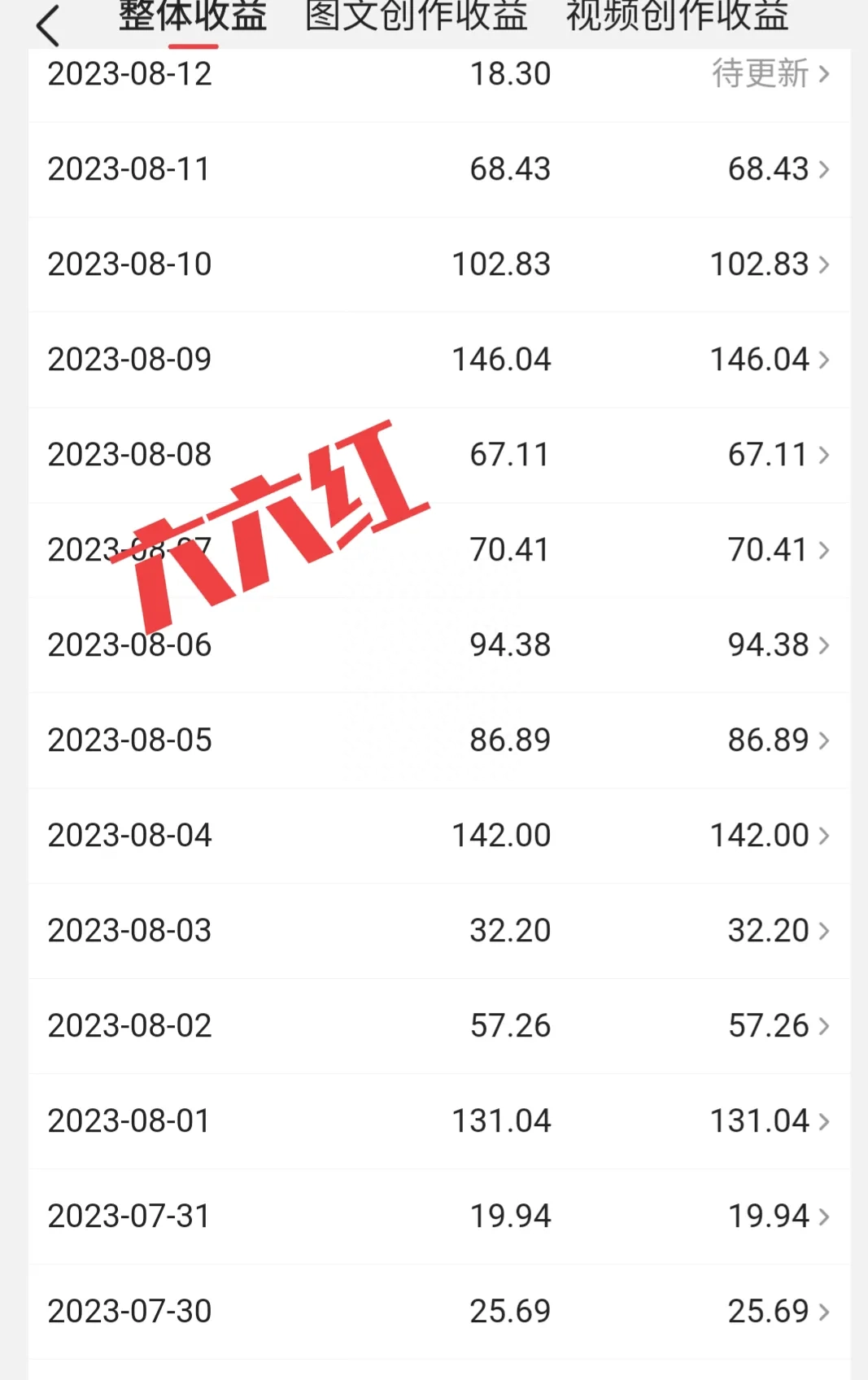Viewport: 868px width, 1380px height.
Task: Show the 2023-08-01 earnings details
Action: point(439,1121)
